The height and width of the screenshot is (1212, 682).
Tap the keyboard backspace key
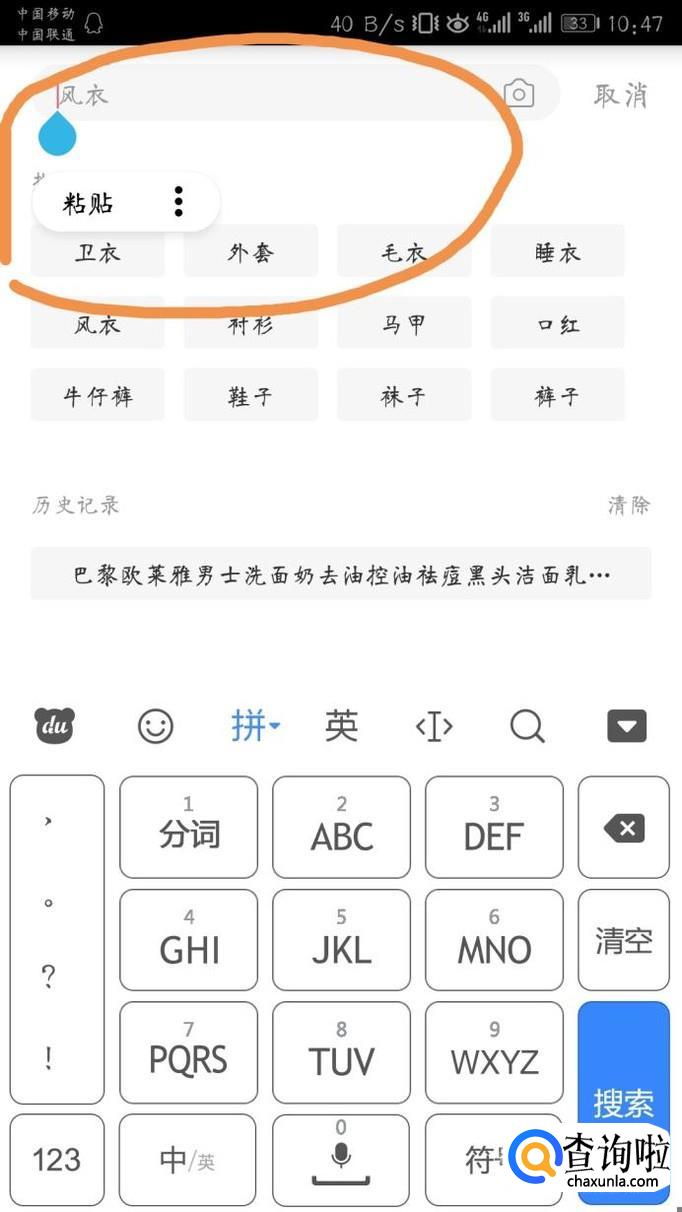pos(623,828)
